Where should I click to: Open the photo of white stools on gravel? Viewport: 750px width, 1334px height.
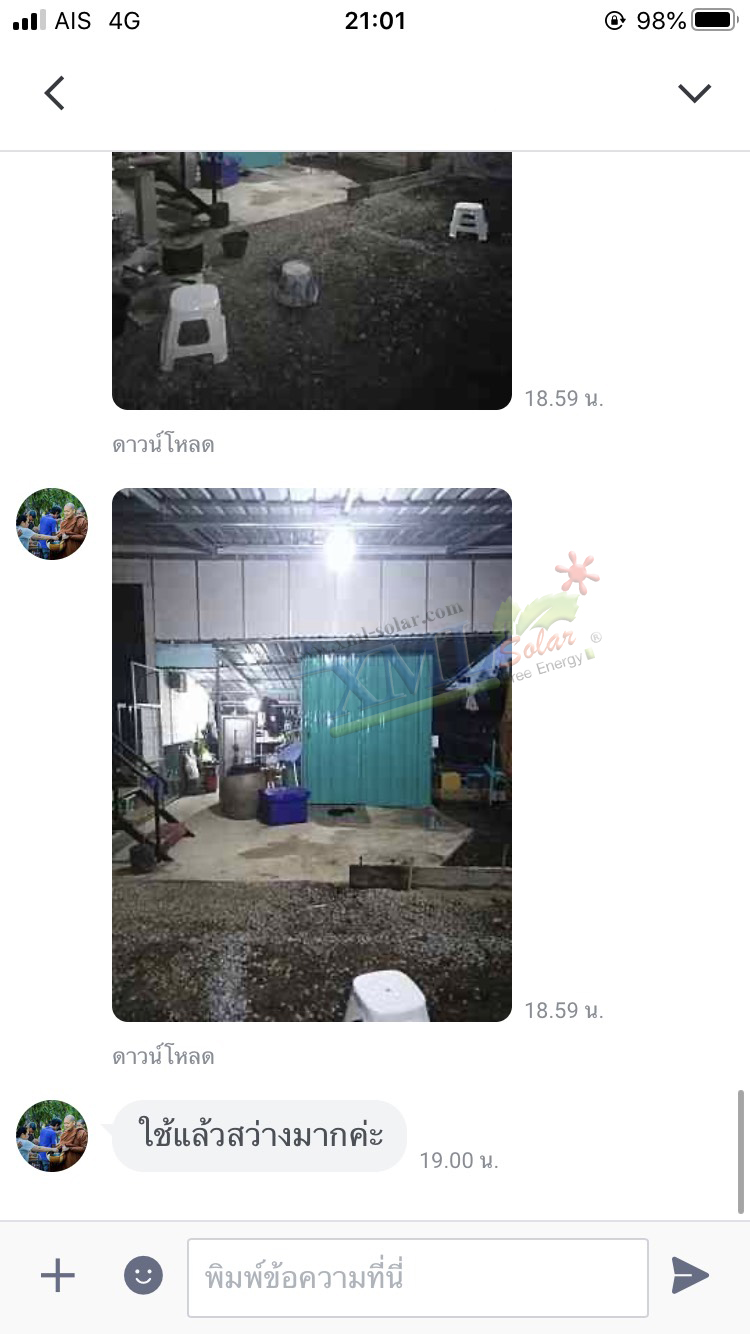pyautogui.click(x=311, y=280)
